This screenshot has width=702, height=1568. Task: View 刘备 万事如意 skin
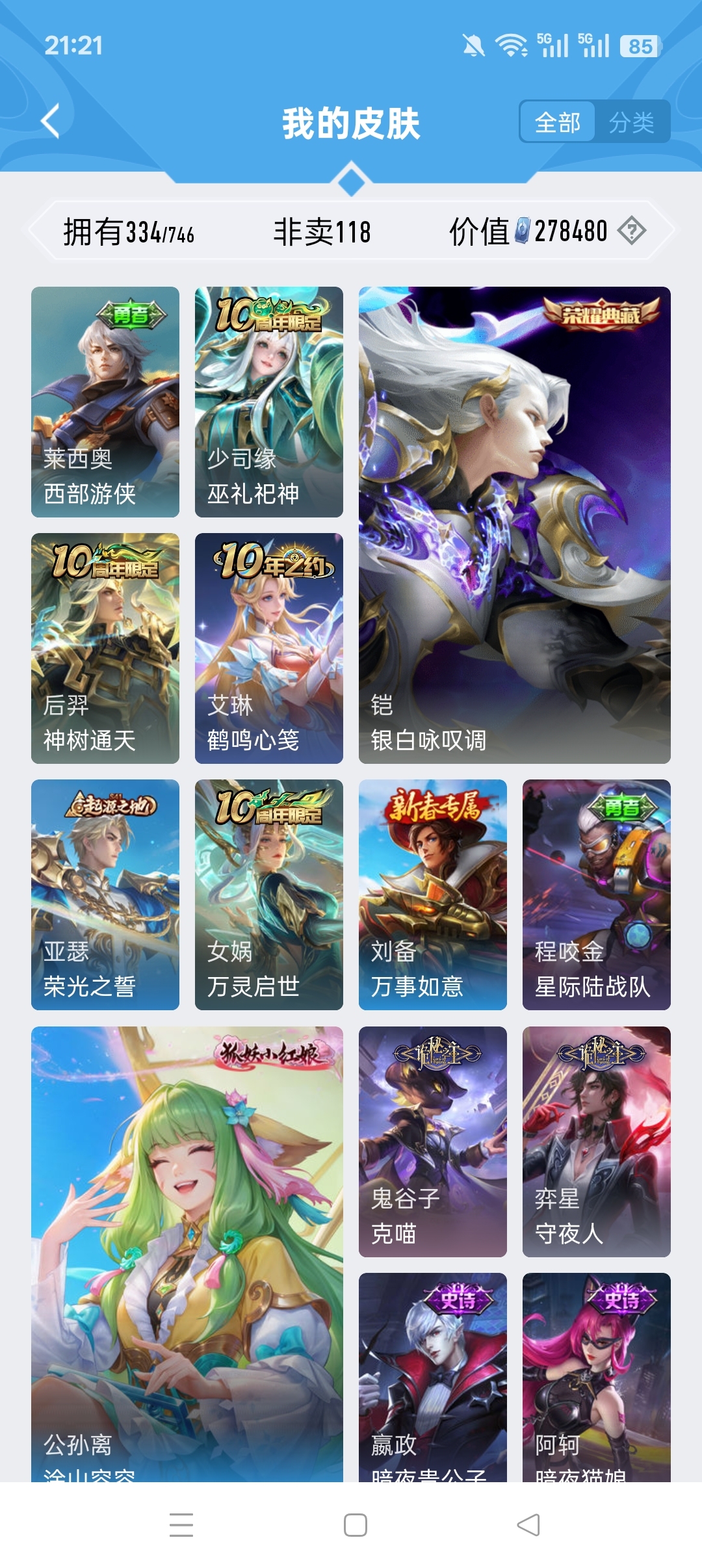(x=433, y=895)
